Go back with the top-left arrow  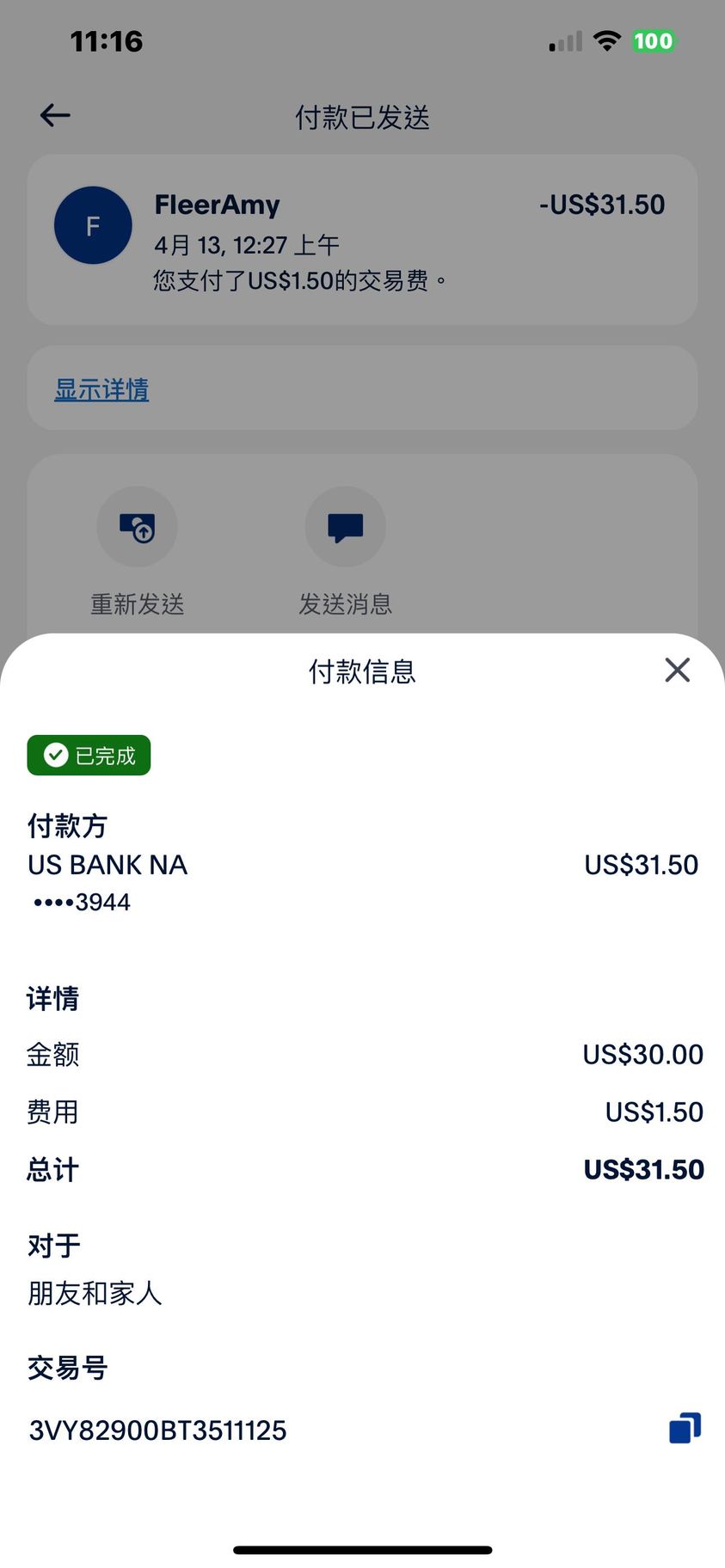point(55,115)
